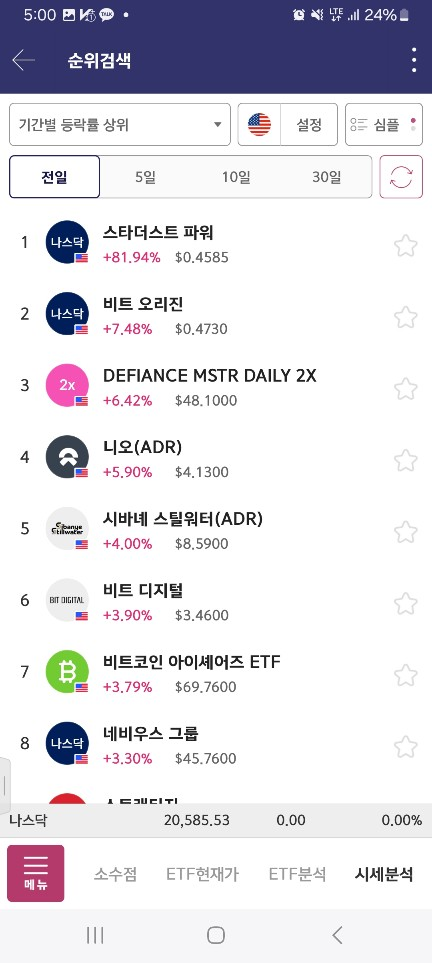432x963 pixels.
Task: Open the 메뉴 button
Action: coord(36,873)
